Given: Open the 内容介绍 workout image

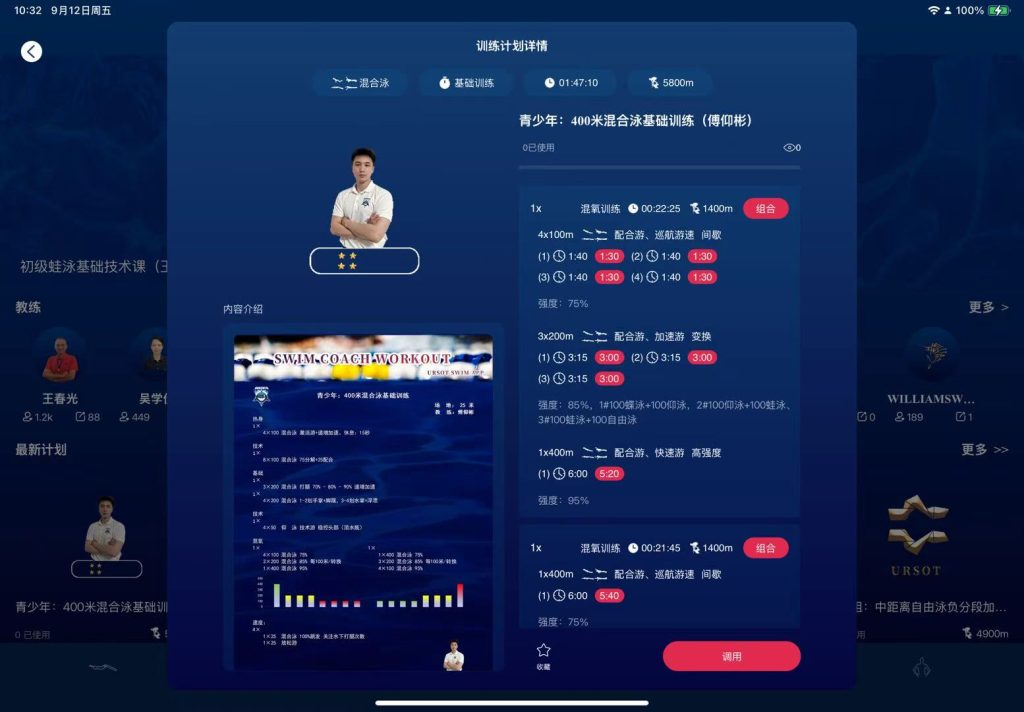Looking at the screenshot, I should [363, 502].
